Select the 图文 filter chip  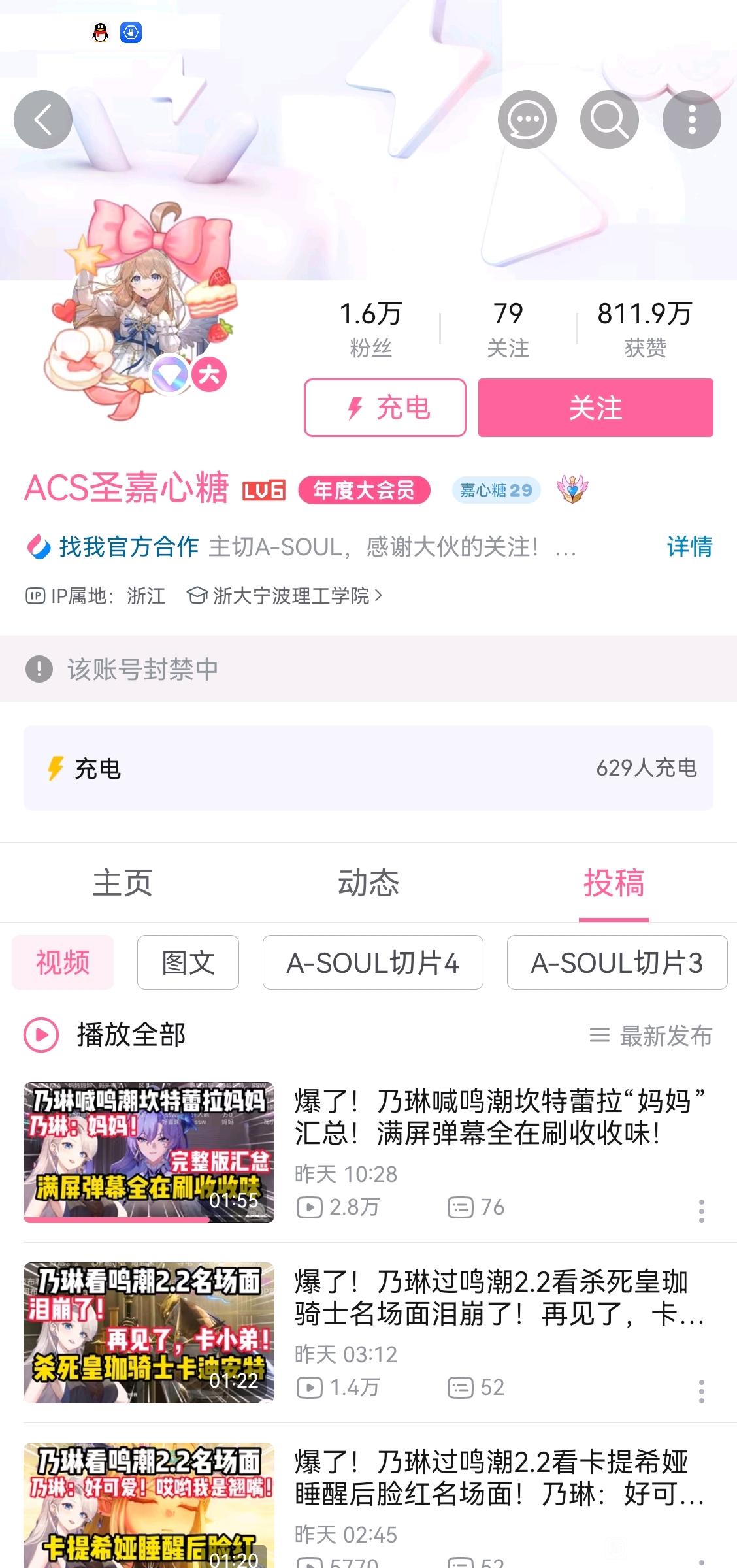[188, 962]
